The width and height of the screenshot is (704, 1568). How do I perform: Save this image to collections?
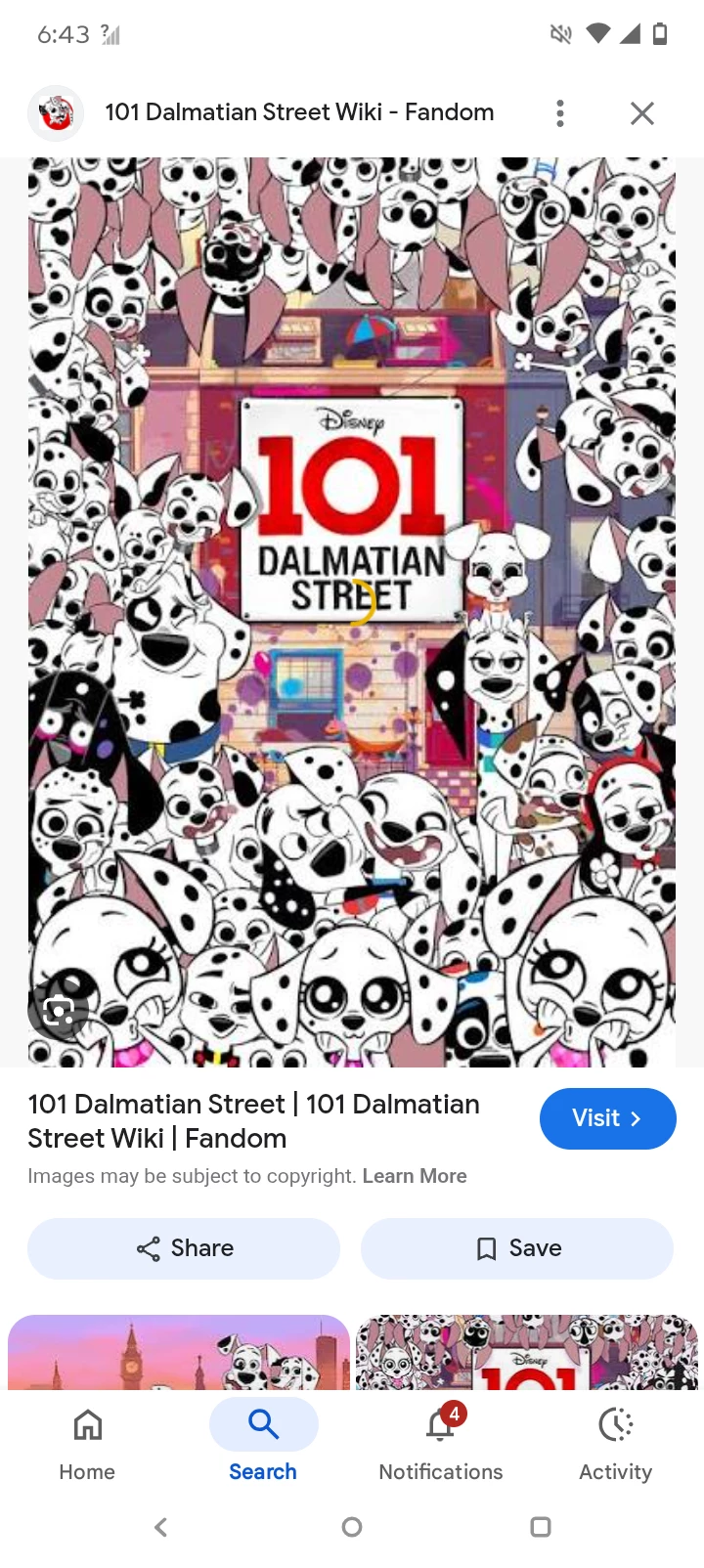coord(517,1248)
